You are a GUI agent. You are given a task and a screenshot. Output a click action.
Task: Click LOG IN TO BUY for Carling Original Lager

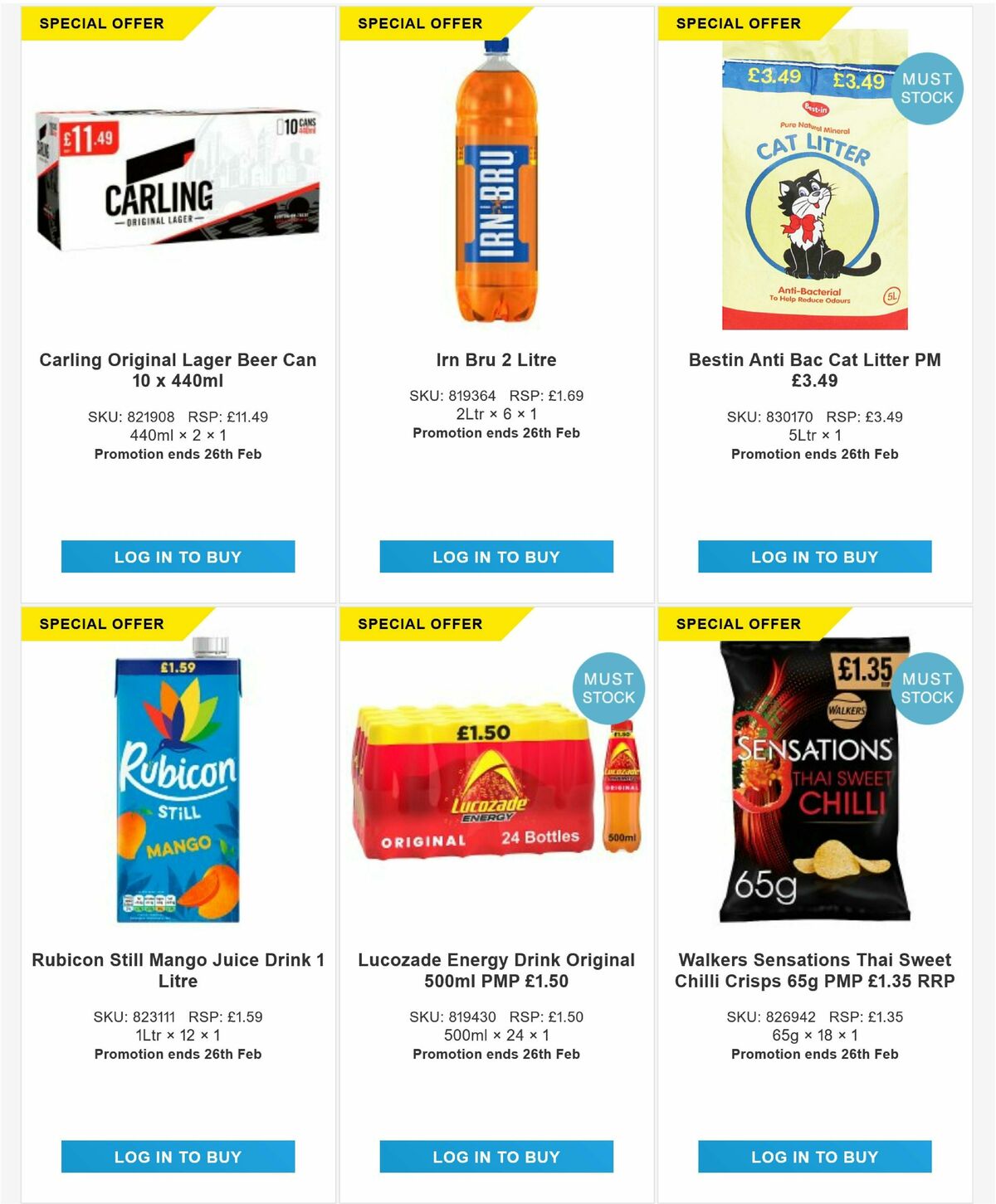click(x=177, y=557)
